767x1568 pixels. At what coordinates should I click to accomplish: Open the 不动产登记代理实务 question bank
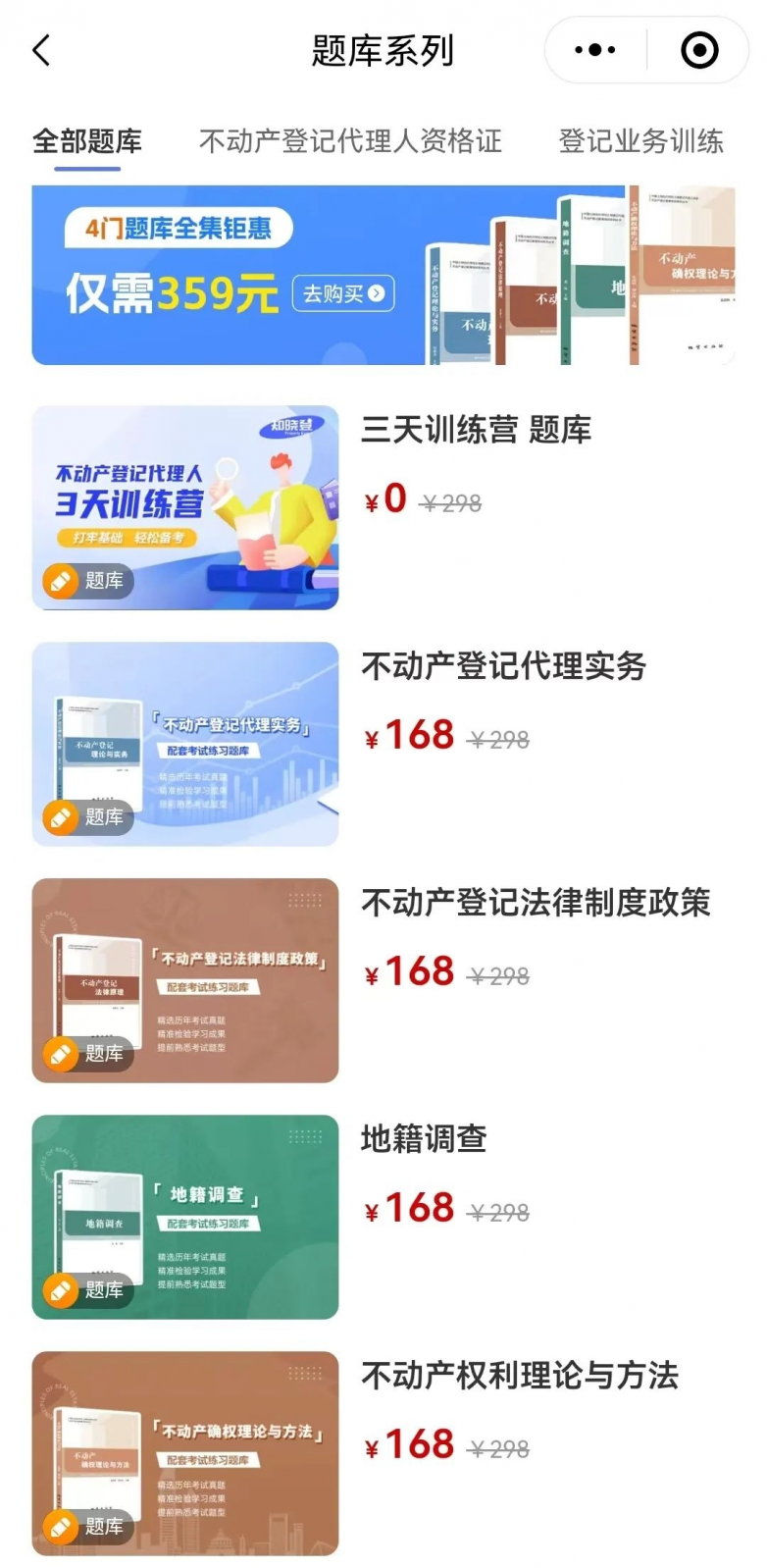tap(383, 744)
